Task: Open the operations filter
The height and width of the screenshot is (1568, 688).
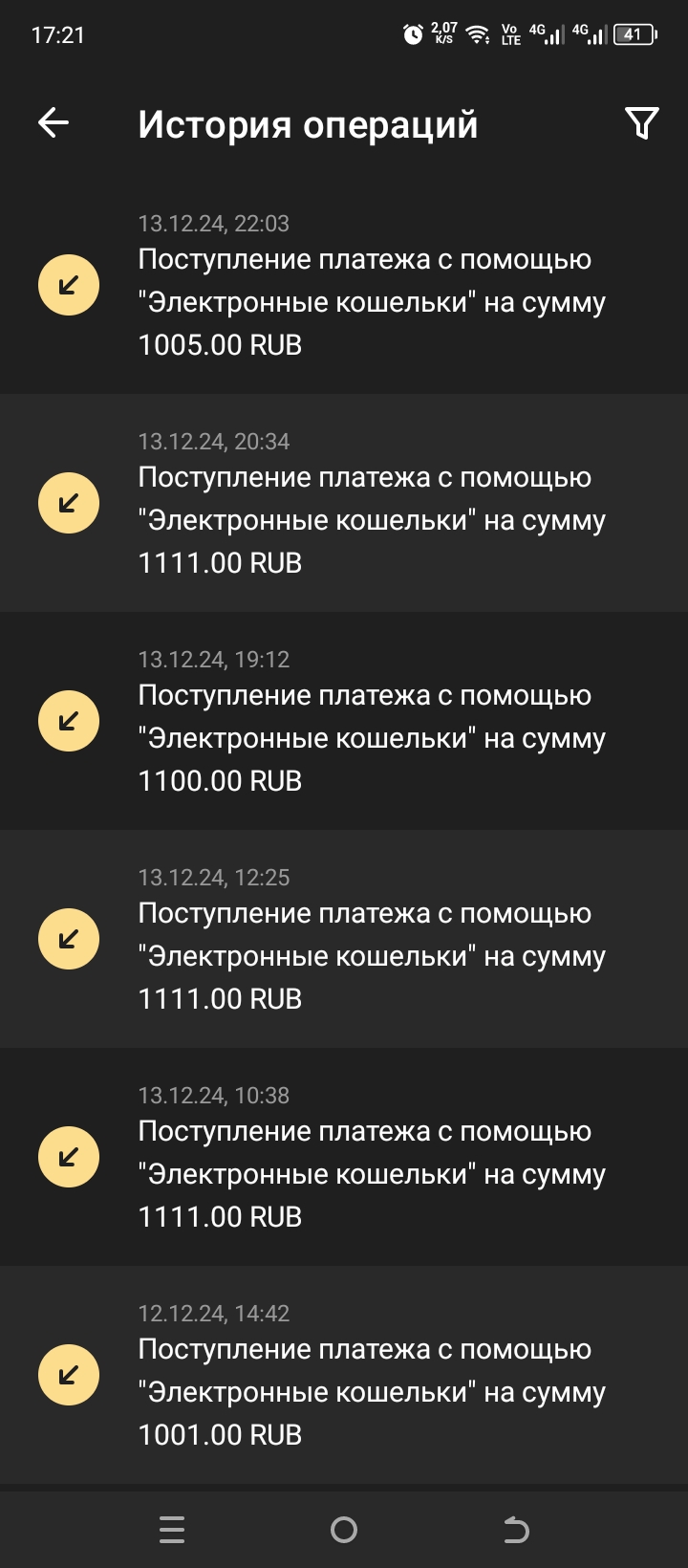Action: [641, 122]
